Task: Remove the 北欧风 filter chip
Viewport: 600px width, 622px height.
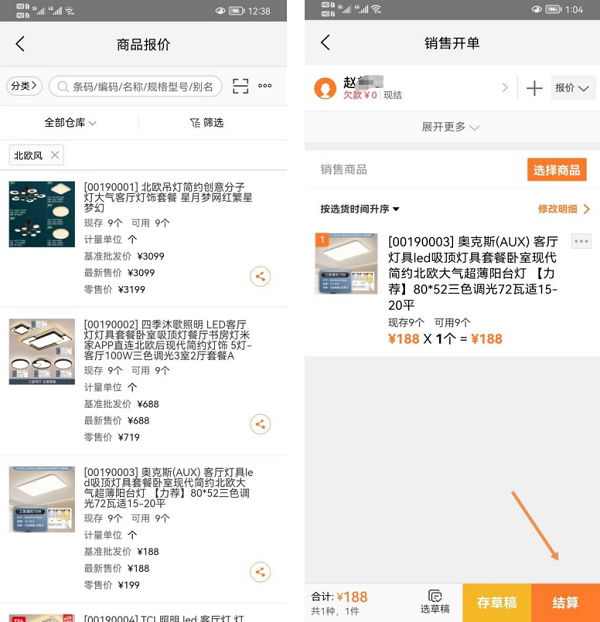Action: pos(55,155)
